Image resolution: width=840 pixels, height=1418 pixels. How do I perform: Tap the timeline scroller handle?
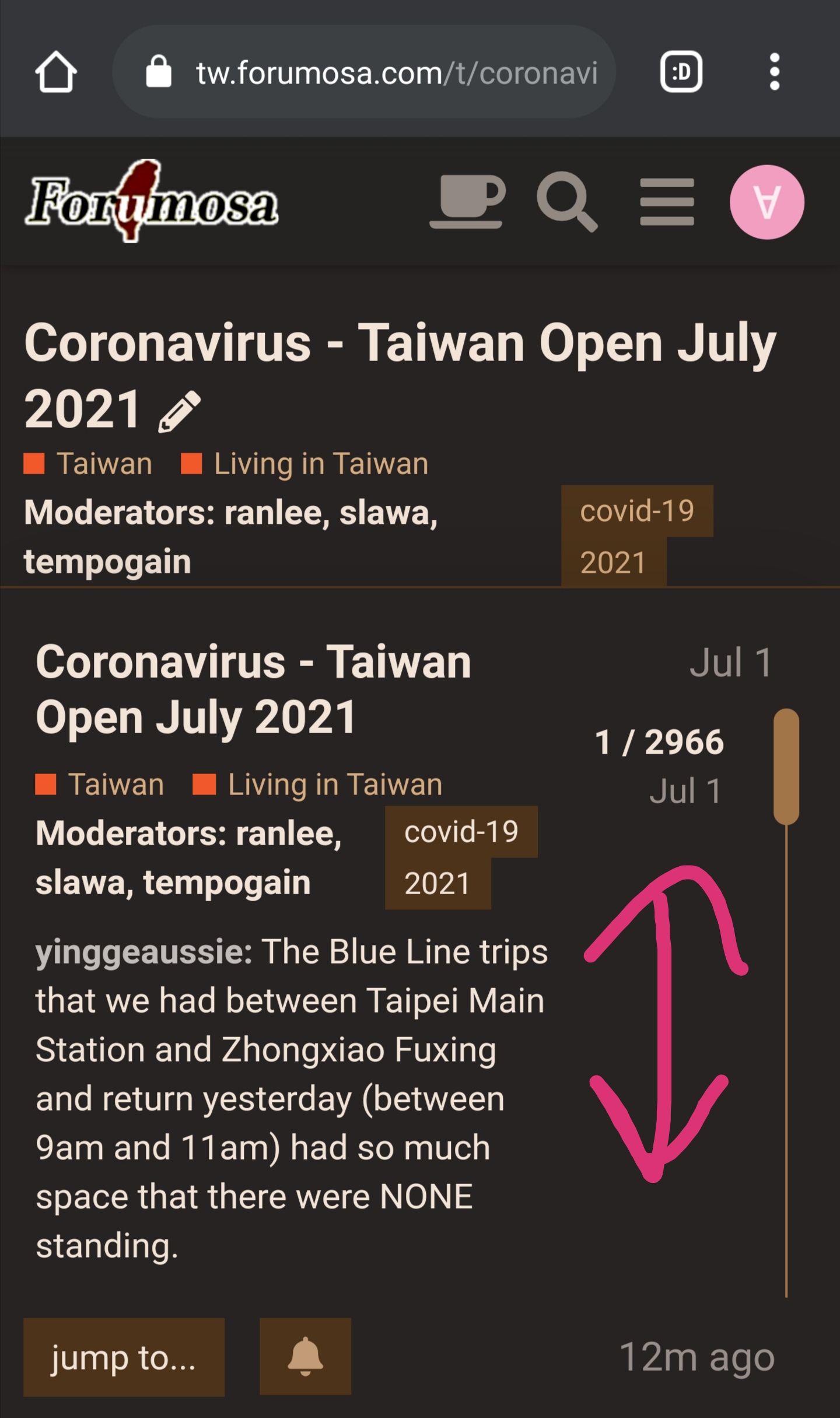(786, 765)
